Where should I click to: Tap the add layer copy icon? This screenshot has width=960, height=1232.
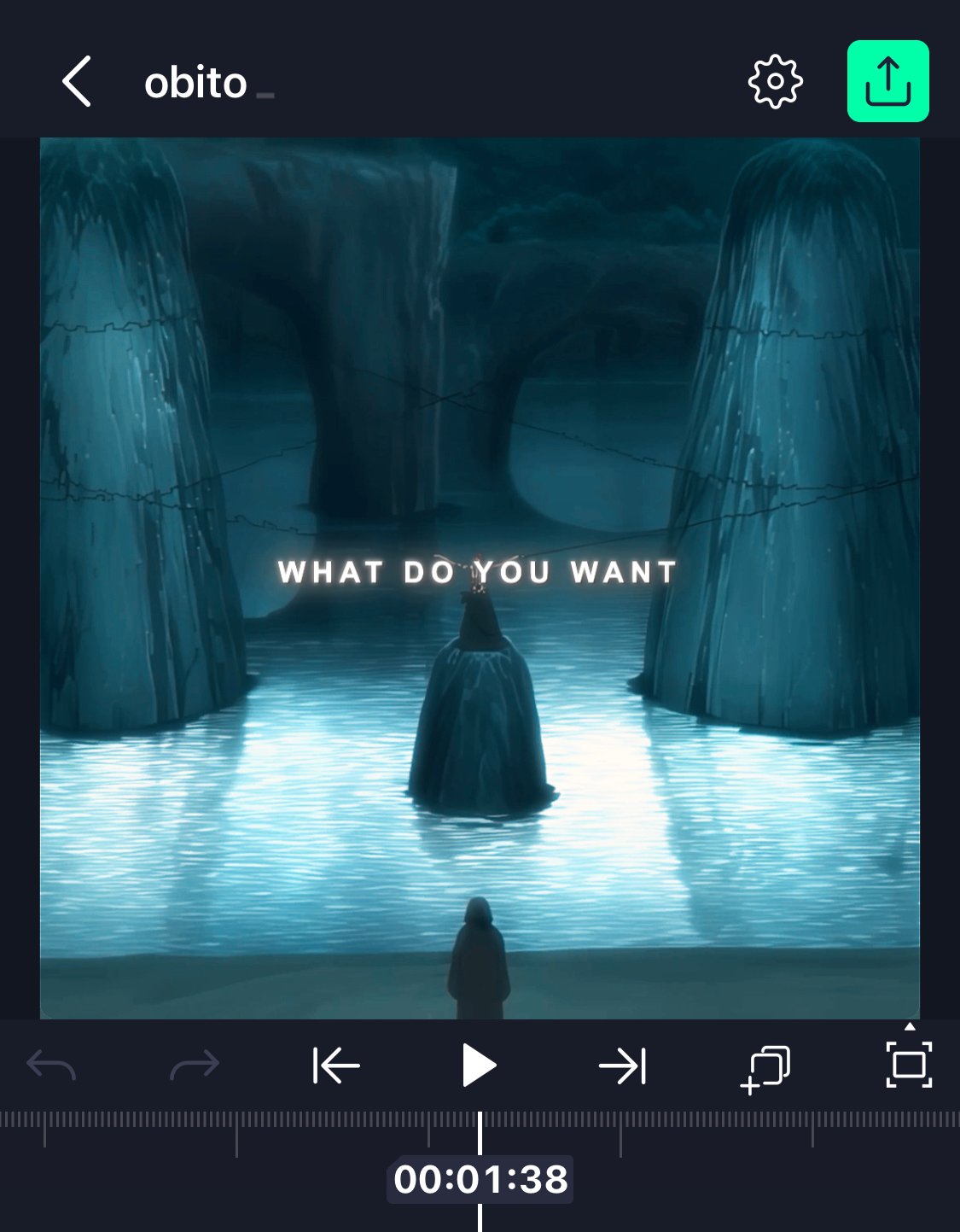tap(765, 1067)
